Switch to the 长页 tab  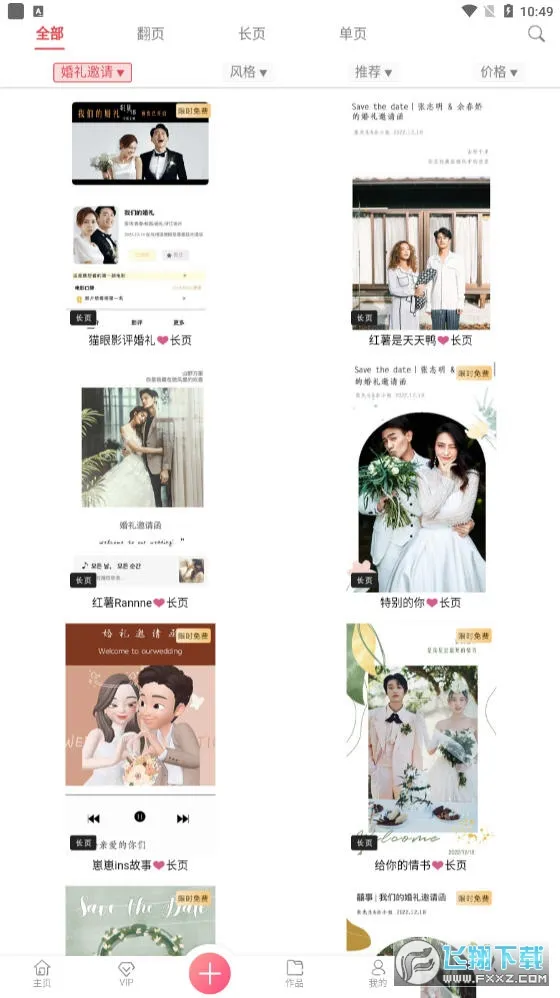pyautogui.click(x=251, y=34)
